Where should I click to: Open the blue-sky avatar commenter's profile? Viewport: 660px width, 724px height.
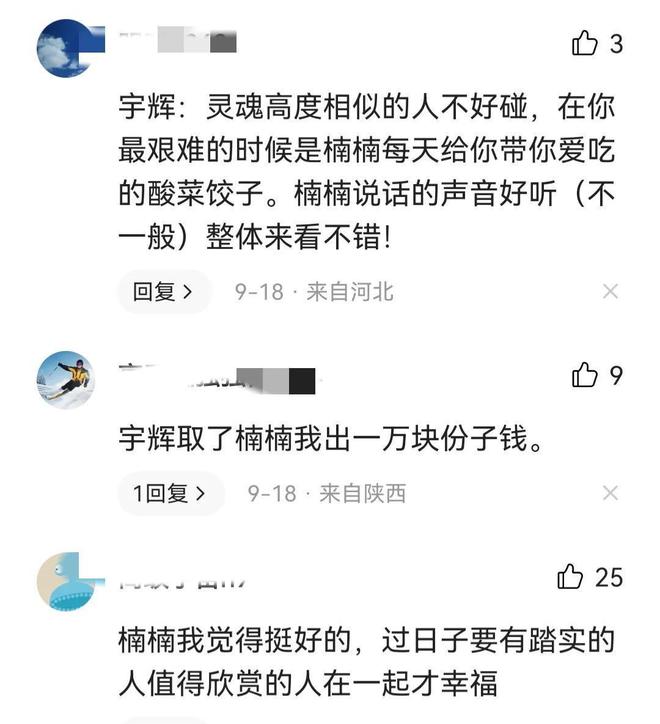66,49
